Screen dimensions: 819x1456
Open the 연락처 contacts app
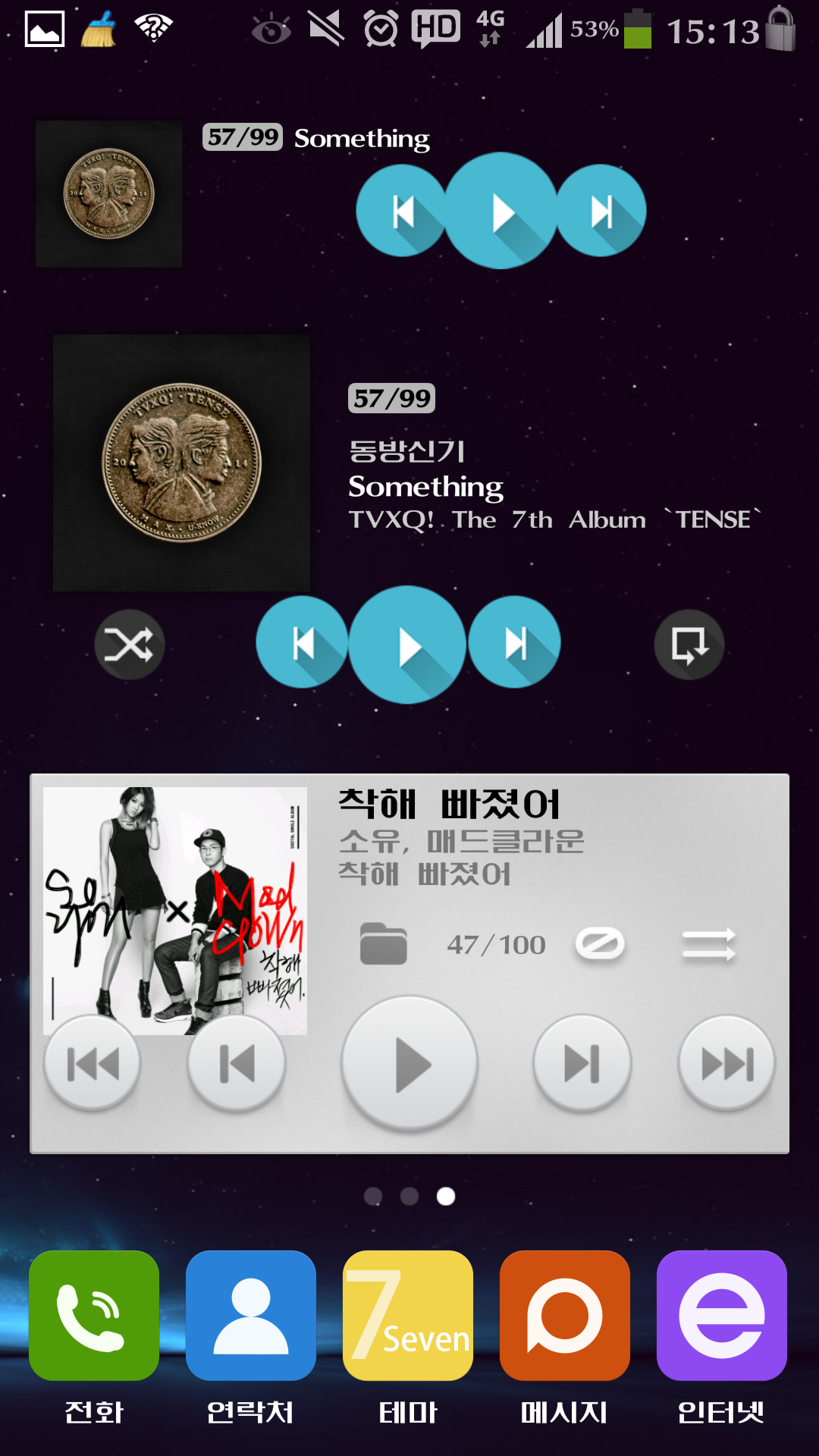[251, 1316]
